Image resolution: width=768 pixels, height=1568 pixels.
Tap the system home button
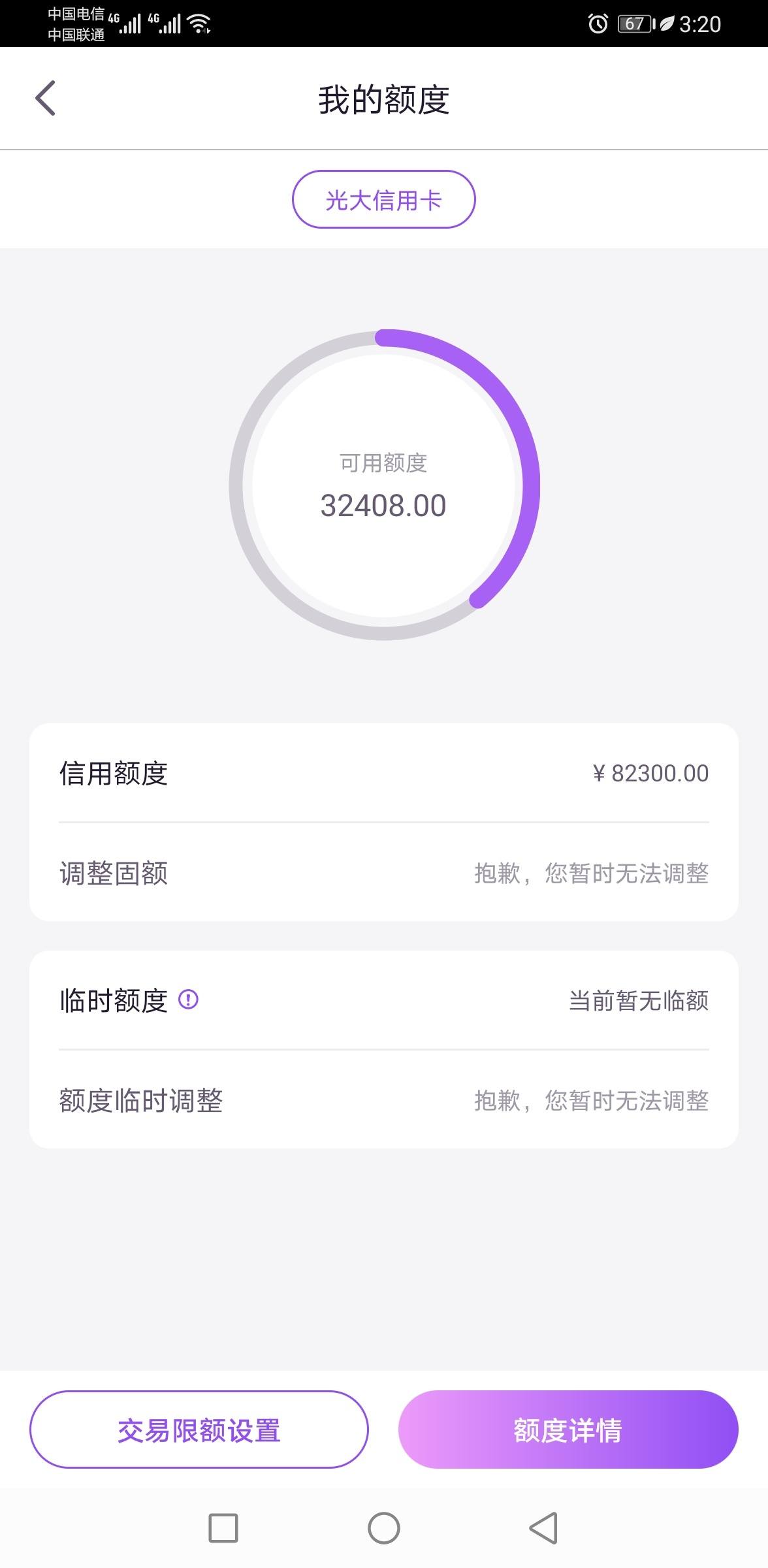384,1528
